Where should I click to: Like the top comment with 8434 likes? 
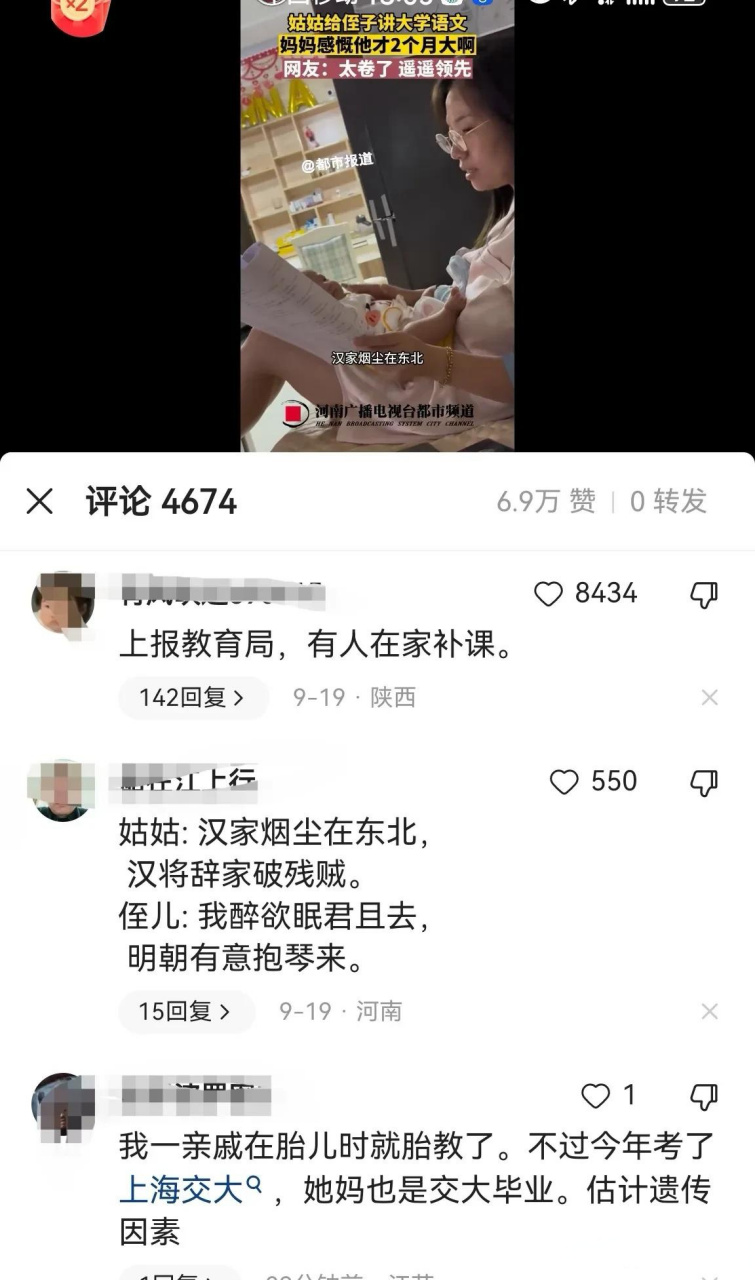(x=549, y=594)
